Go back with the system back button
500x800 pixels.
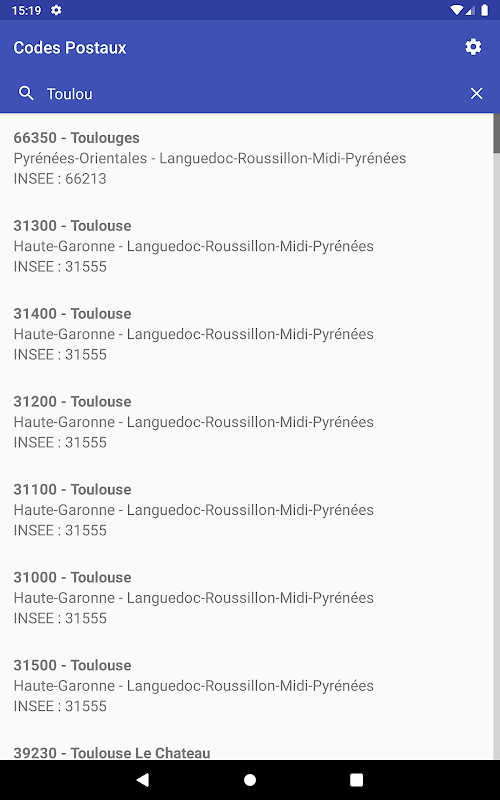(x=143, y=780)
